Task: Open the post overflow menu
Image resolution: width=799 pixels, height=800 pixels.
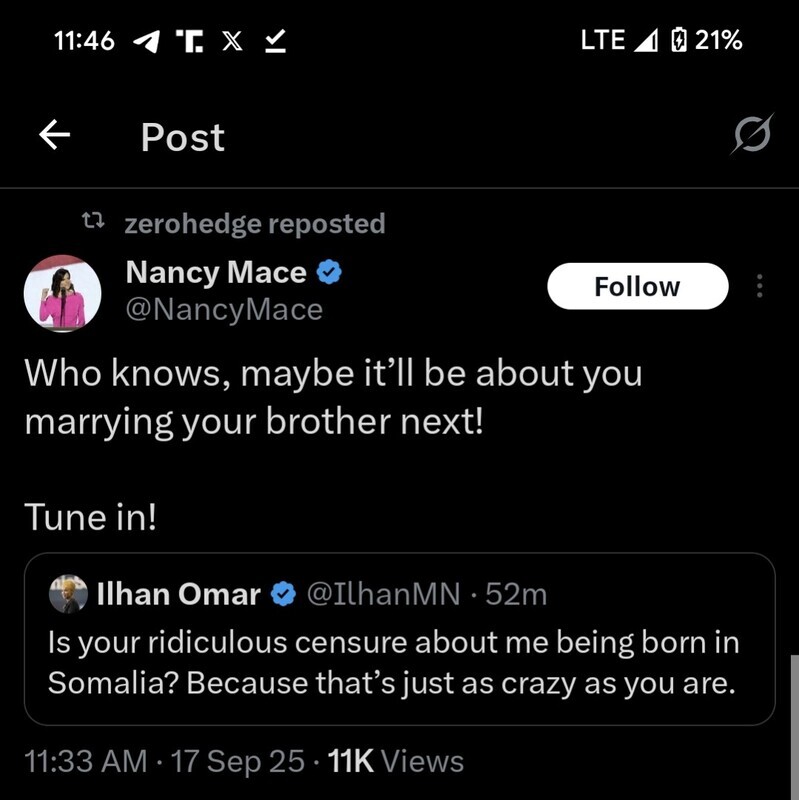Action: 759,287
